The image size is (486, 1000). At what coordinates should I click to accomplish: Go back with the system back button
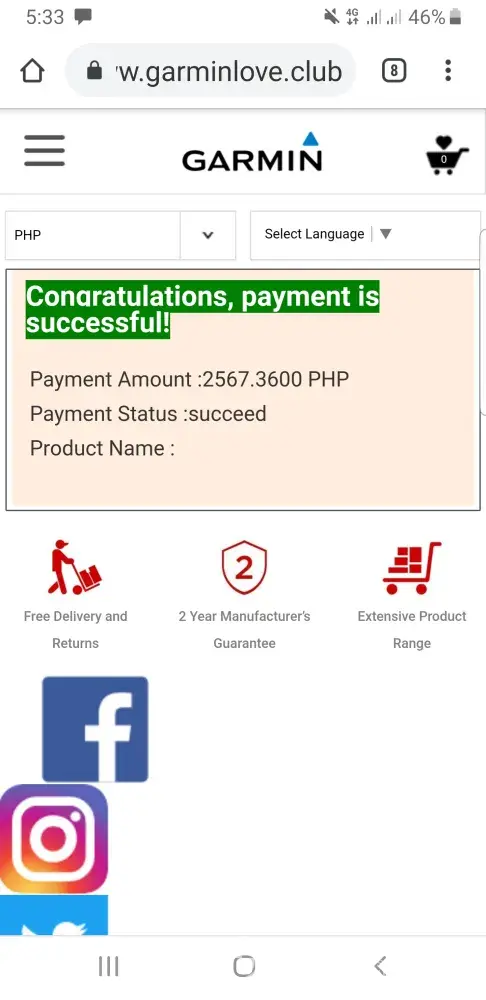pyautogui.click(x=380, y=966)
